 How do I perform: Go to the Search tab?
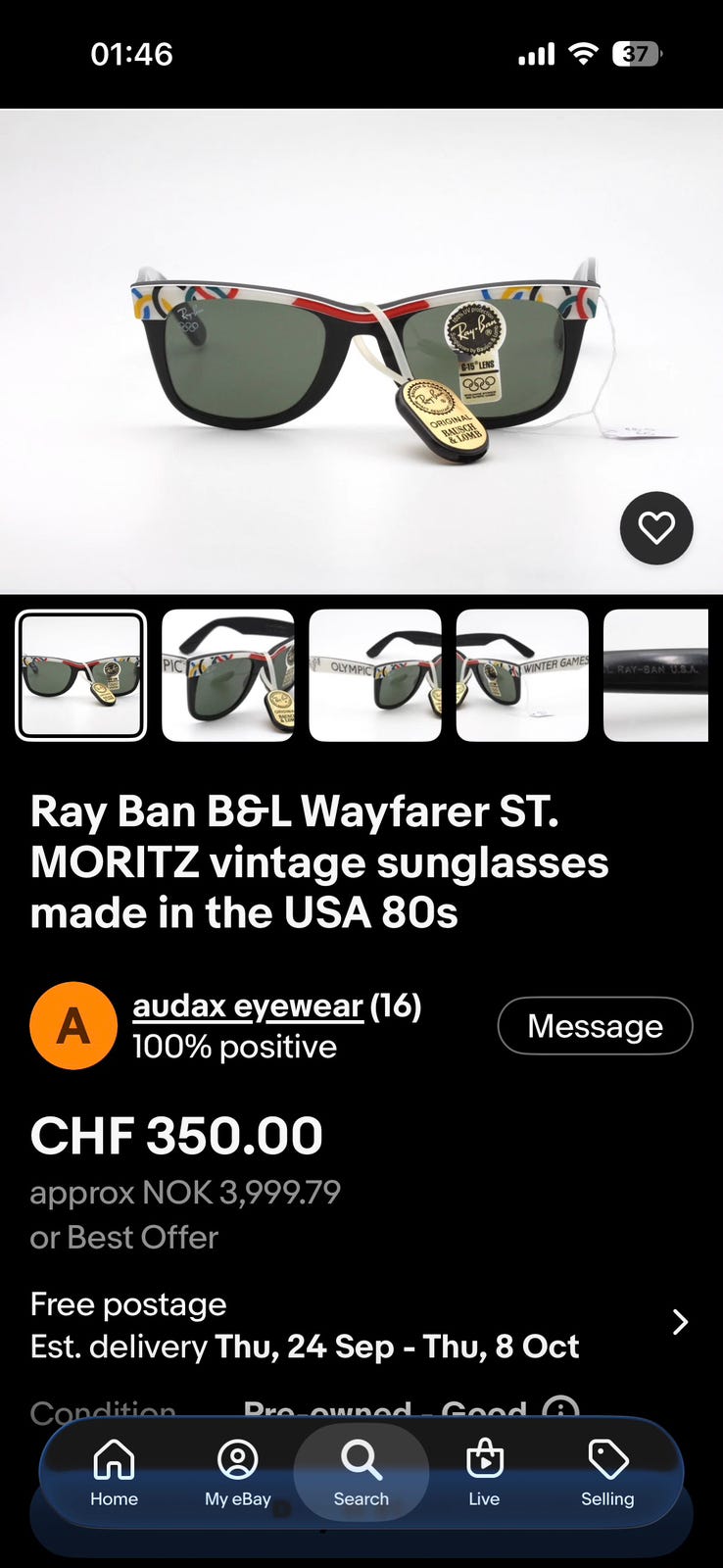361,1473
